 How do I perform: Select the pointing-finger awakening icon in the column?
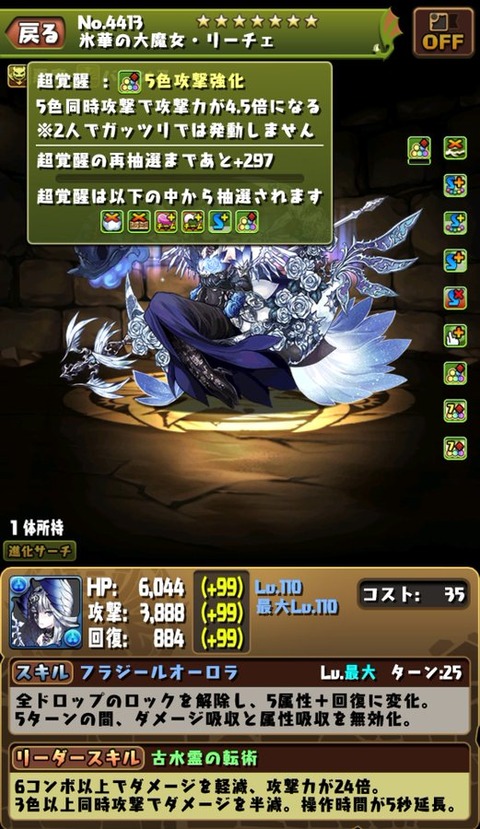[x=455, y=335]
